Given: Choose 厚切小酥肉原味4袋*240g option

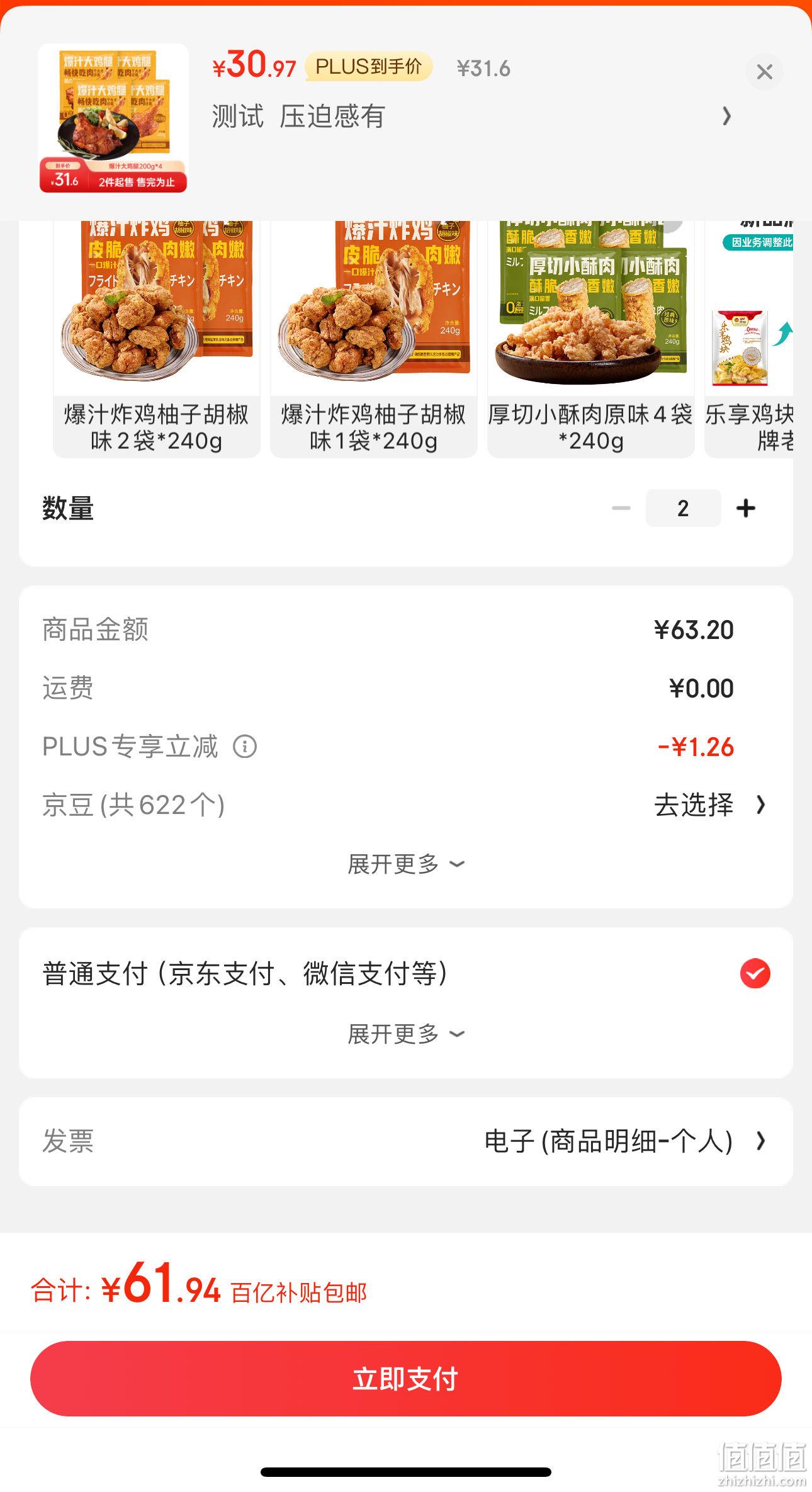Looking at the screenshot, I should point(591,339).
